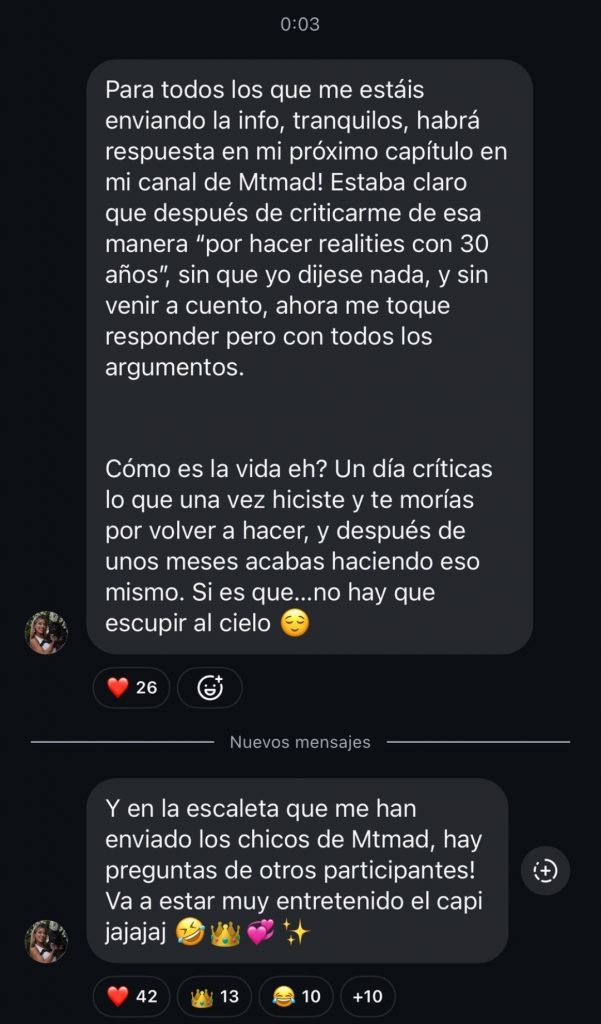Open the sender's avatar beside the escaleta message
The width and height of the screenshot is (601, 1024).
(x=46, y=941)
